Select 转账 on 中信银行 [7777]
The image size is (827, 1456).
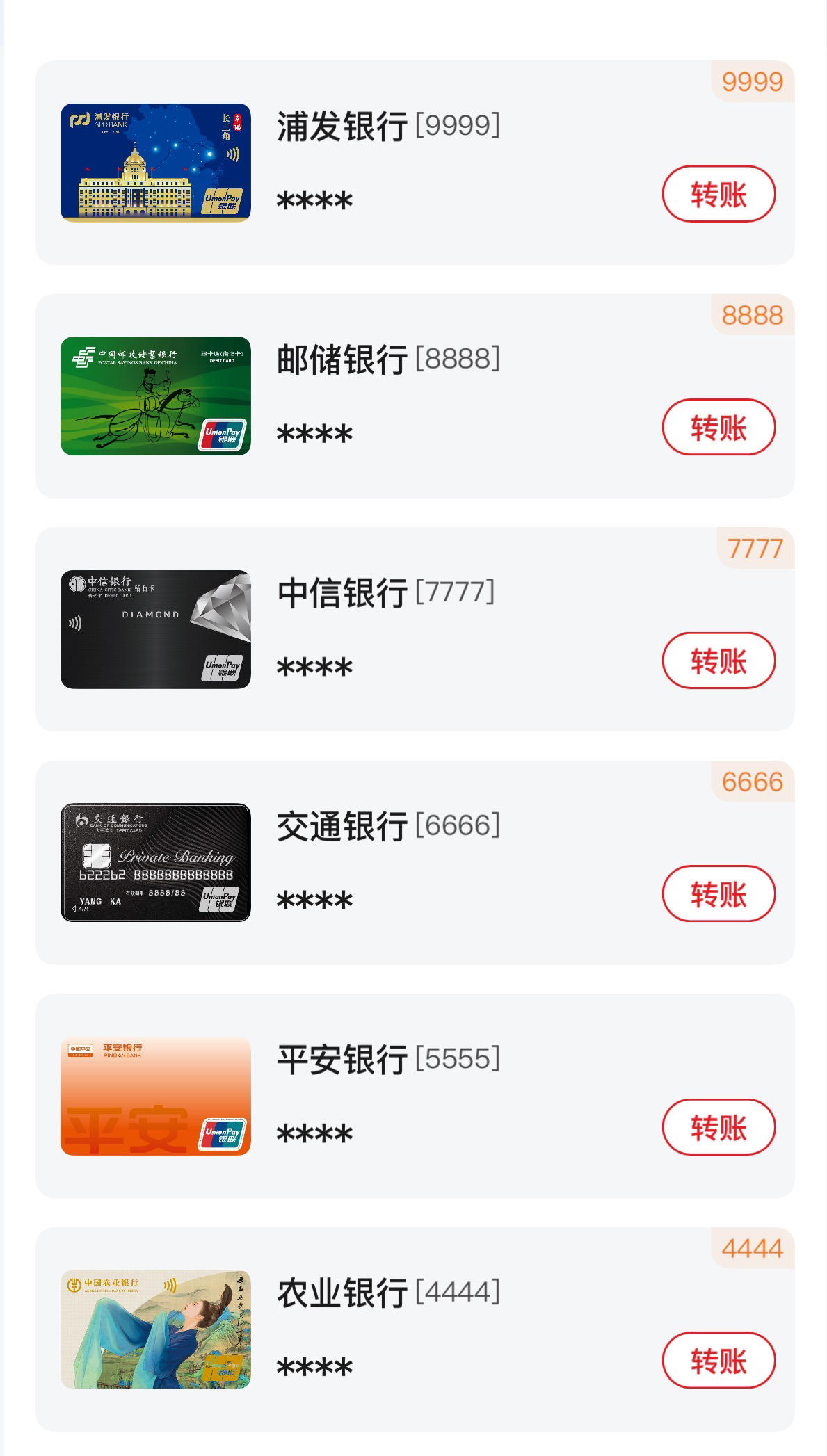718,661
